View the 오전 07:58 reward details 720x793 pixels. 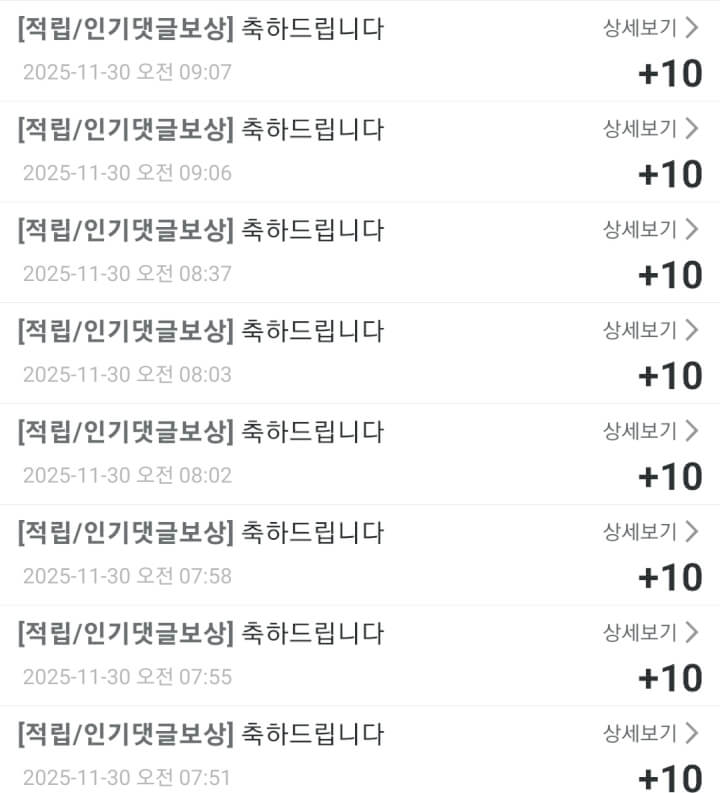point(650,532)
